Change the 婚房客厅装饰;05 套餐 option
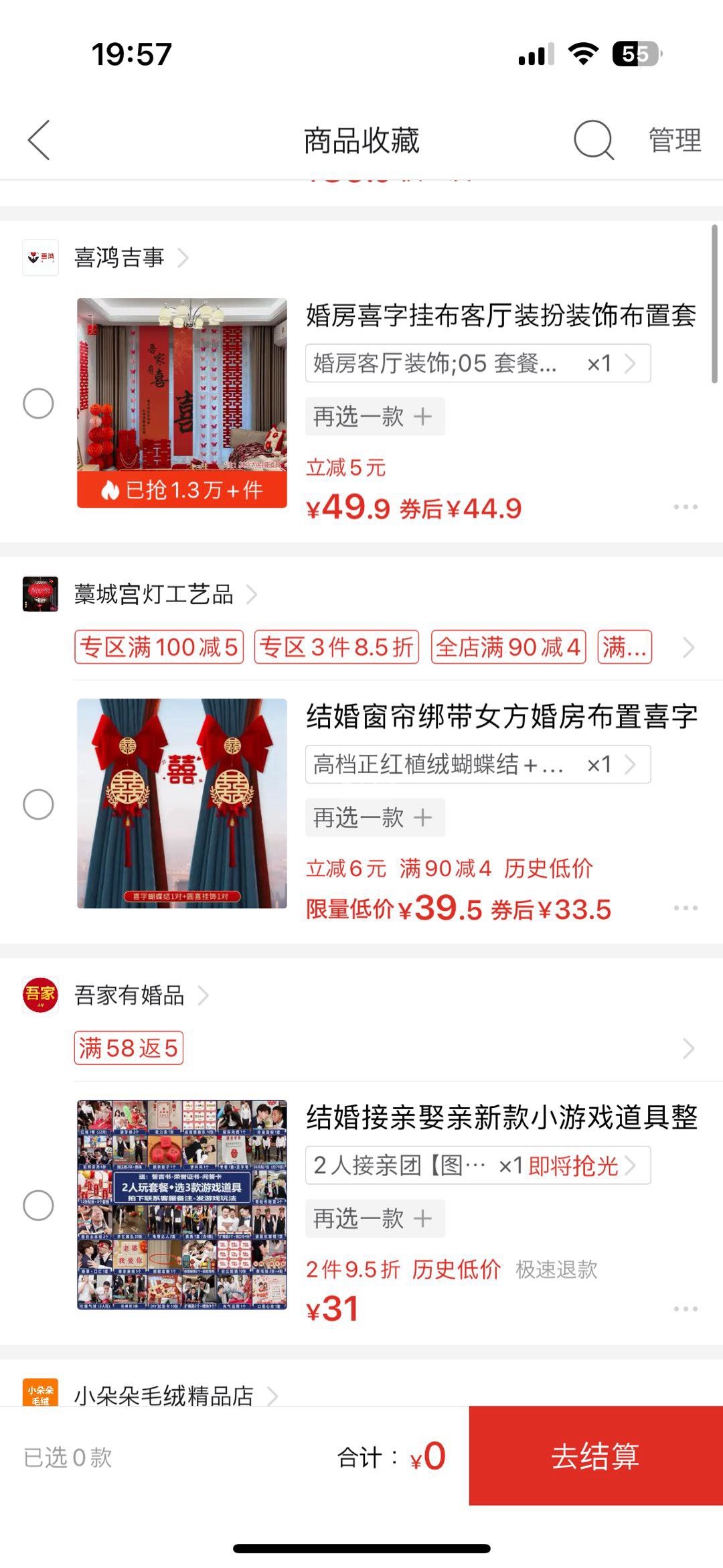 pyautogui.click(x=477, y=364)
